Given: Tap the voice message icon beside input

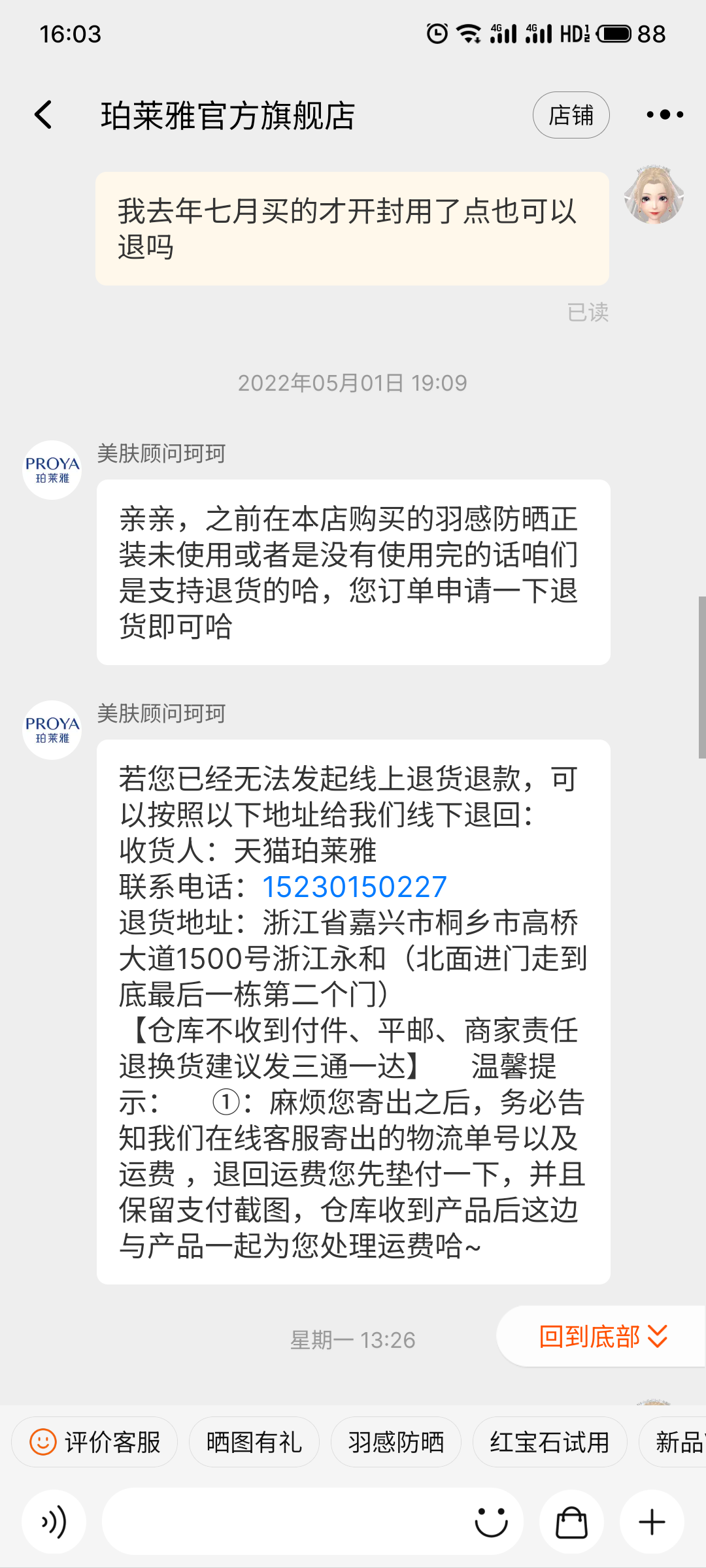Looking at the screenshot, I should click(x=54, y=1521).
